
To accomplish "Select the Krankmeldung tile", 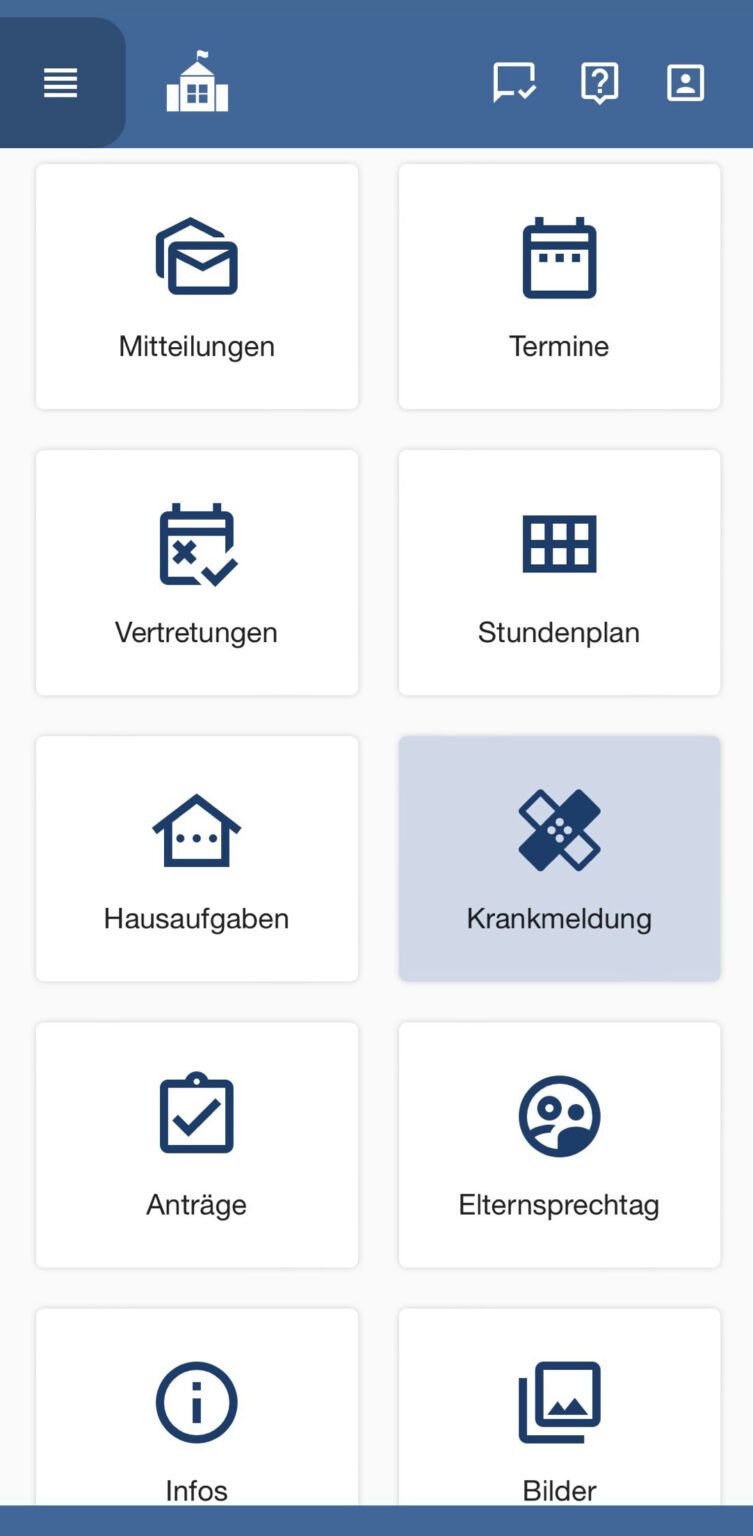I will pos(559,859).
